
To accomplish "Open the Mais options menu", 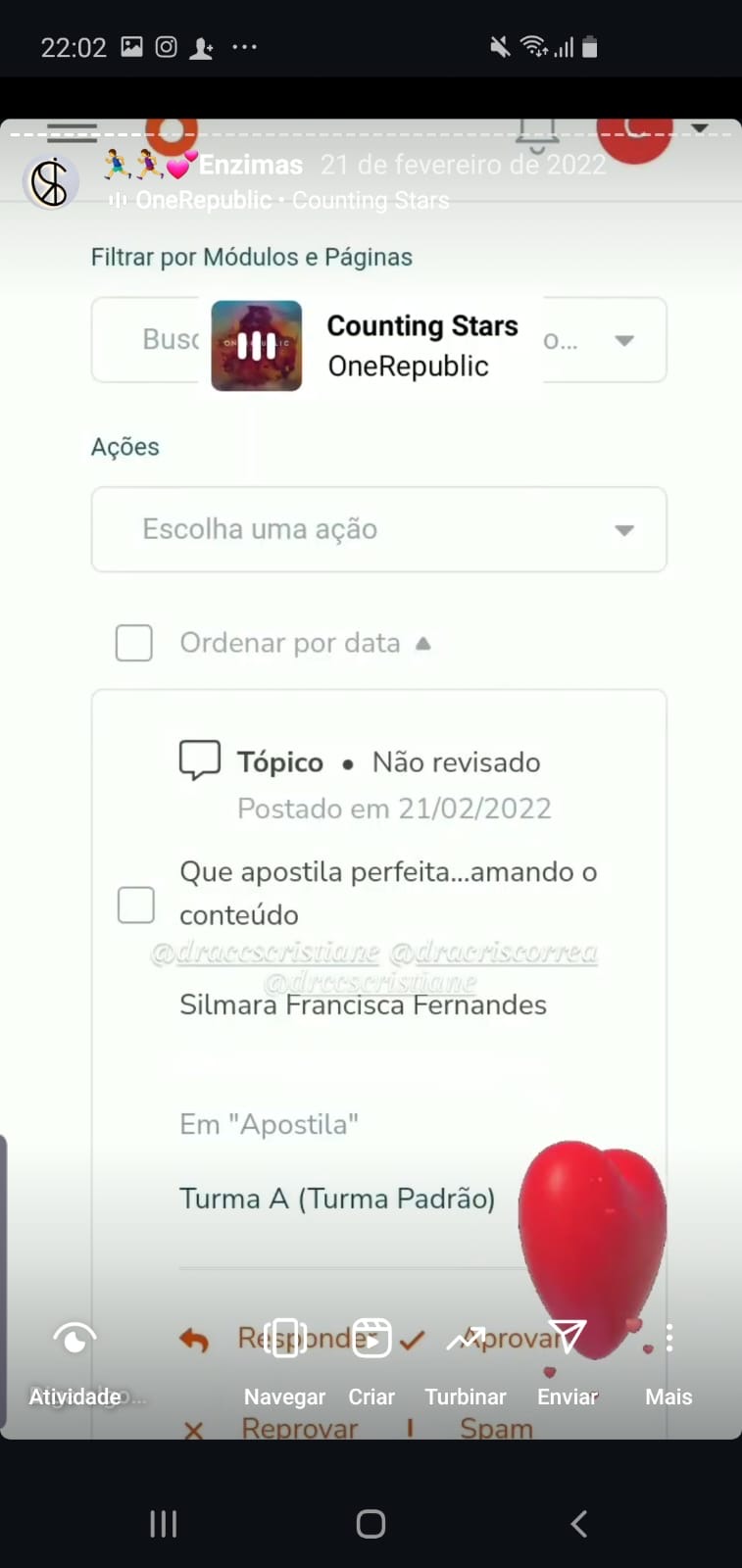I will [668, 1357].
